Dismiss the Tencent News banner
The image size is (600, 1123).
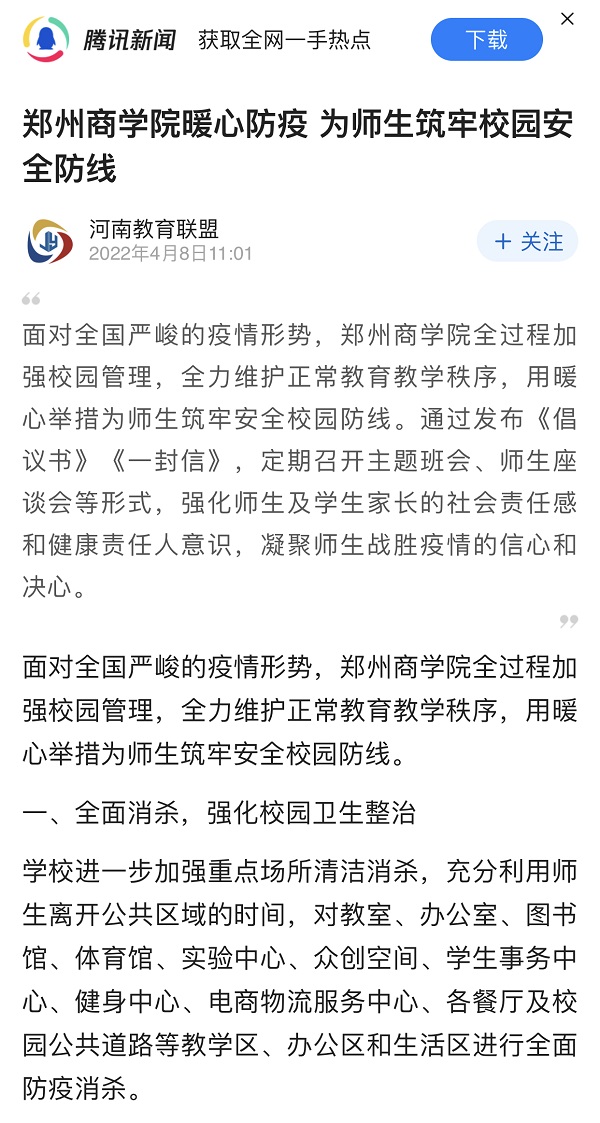pyautogui.click(x=567, y=19)
